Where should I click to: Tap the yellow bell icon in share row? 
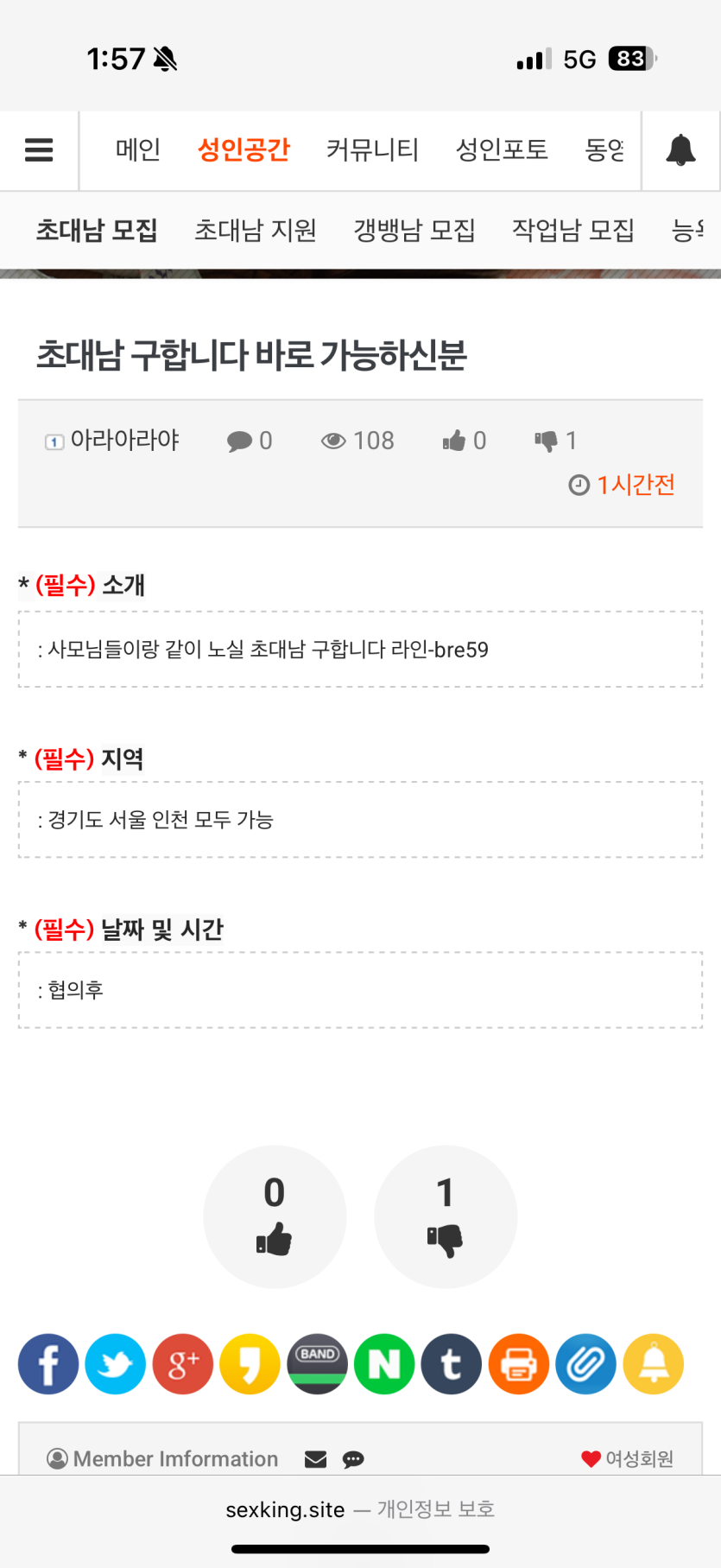click(654, 1364)
